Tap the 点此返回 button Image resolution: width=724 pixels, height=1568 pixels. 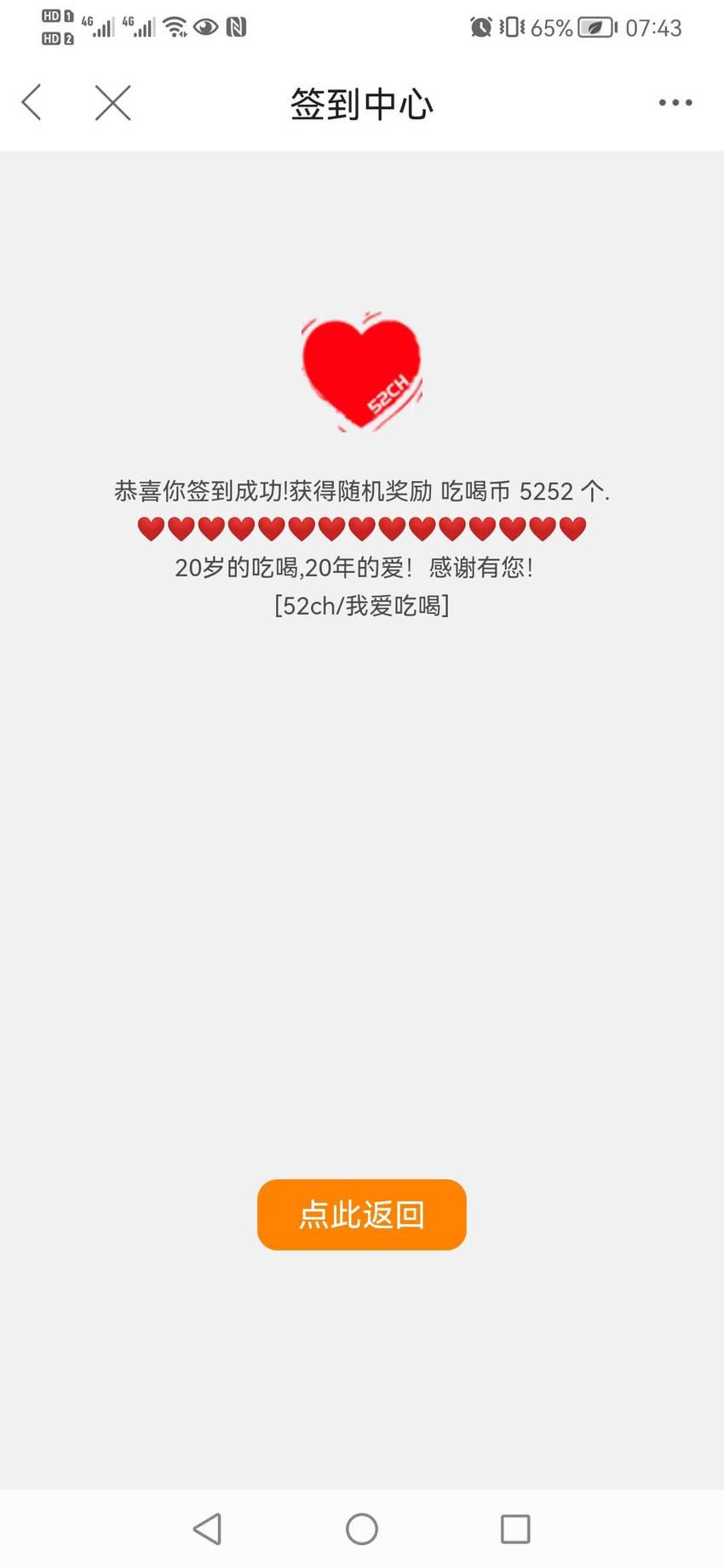point(362,1214)
